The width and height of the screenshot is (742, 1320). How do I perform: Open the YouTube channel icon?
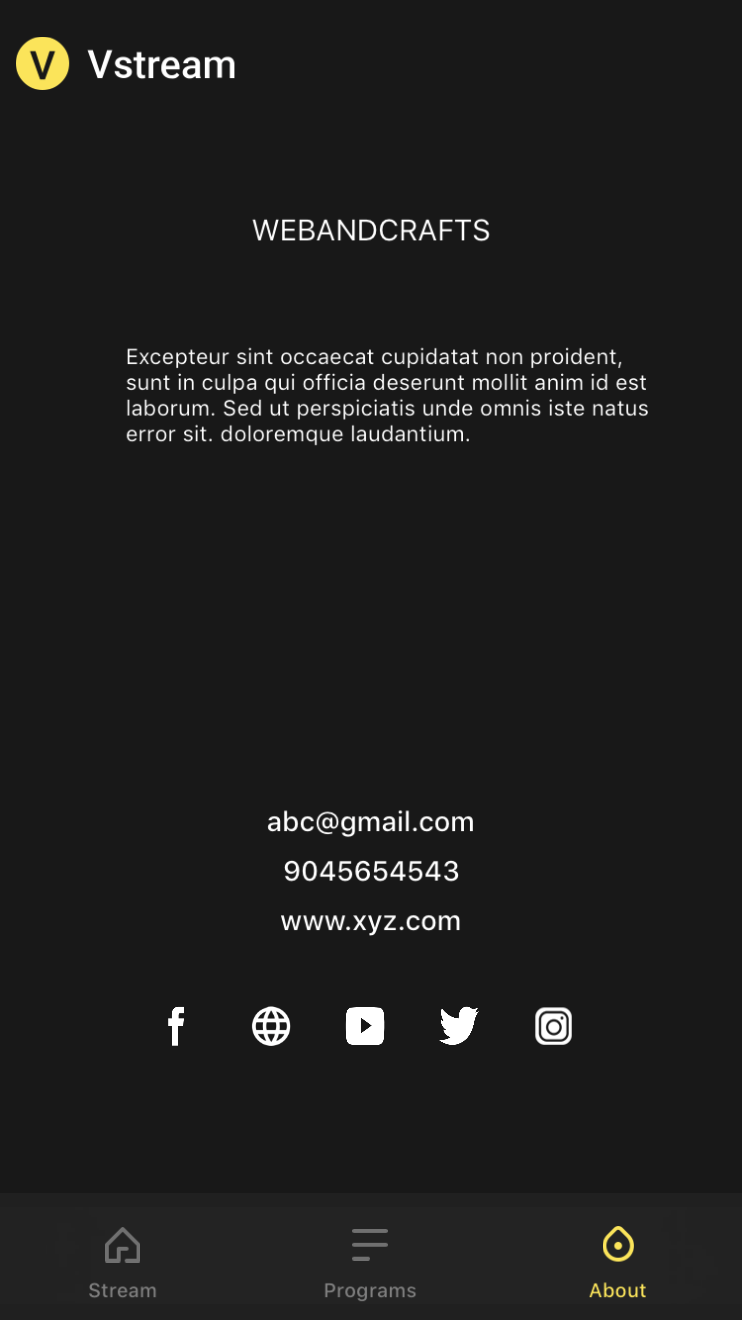365,1026
